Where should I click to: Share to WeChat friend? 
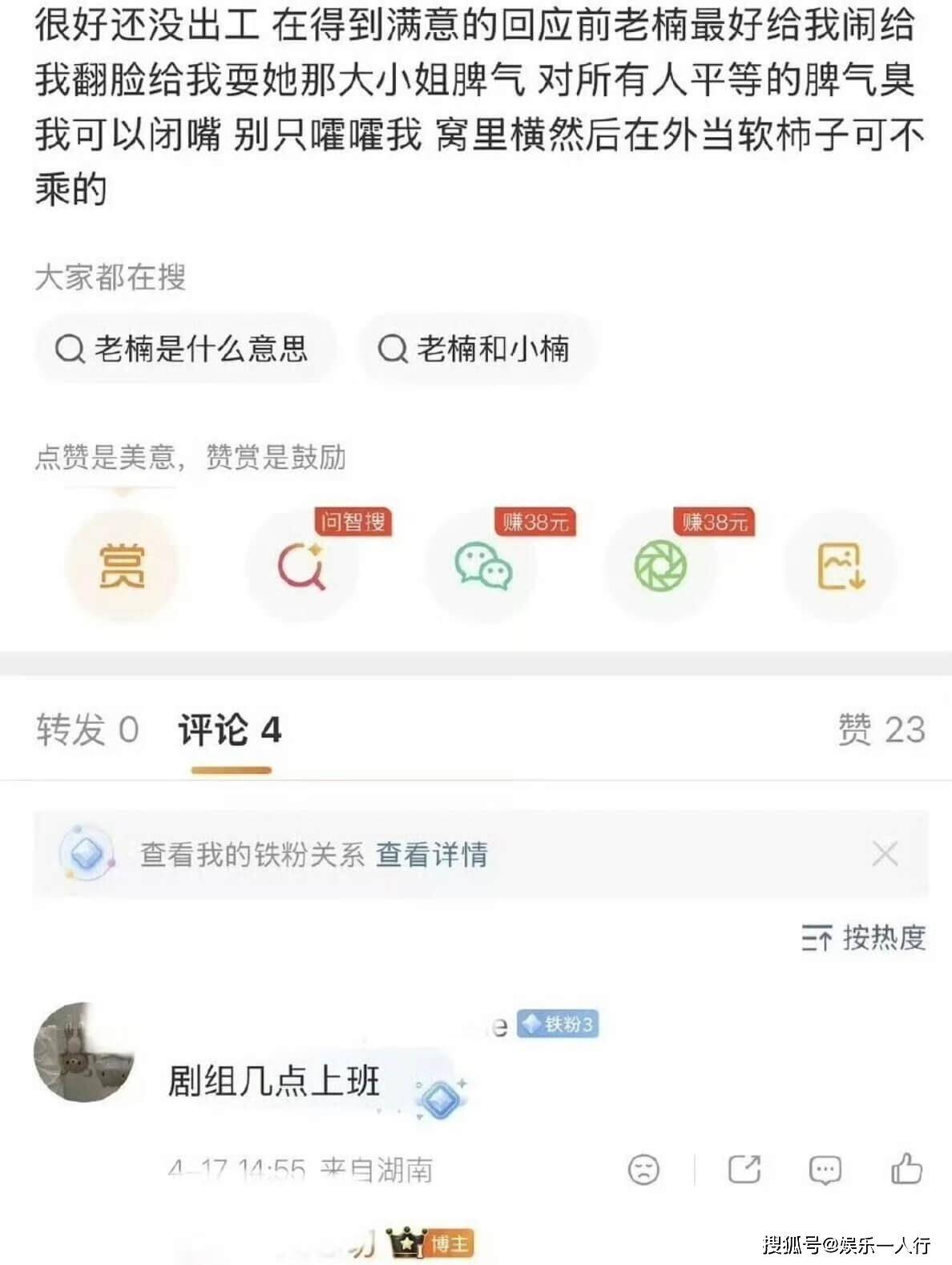tap(482, 566)
